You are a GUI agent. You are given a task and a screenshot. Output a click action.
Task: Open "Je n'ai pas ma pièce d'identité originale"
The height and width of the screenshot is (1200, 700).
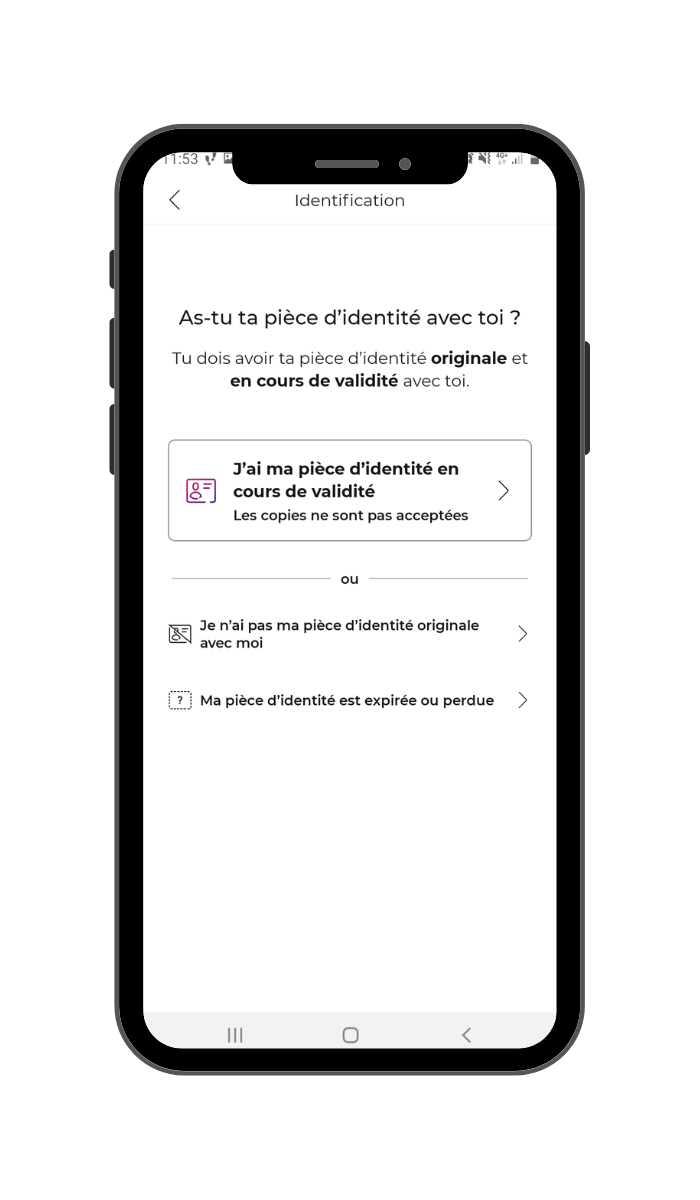pos(349,634)
